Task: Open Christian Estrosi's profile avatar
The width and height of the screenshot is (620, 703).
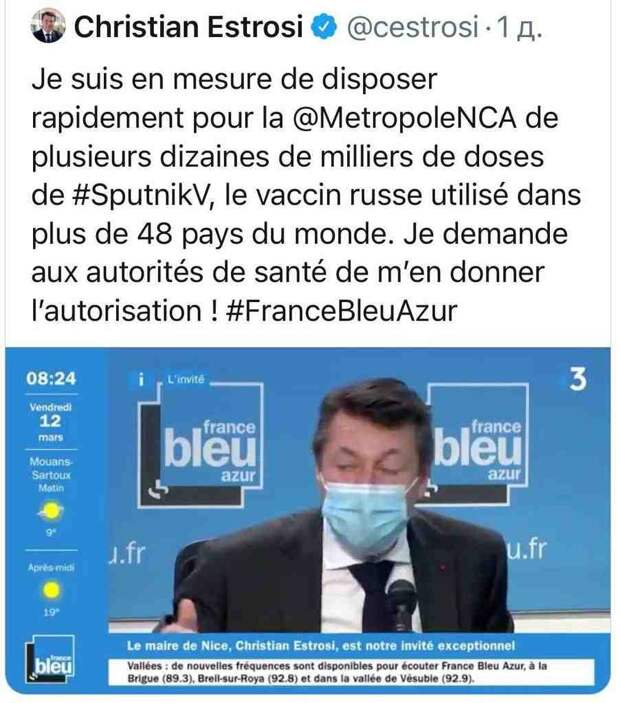Action: pos(46,28)
